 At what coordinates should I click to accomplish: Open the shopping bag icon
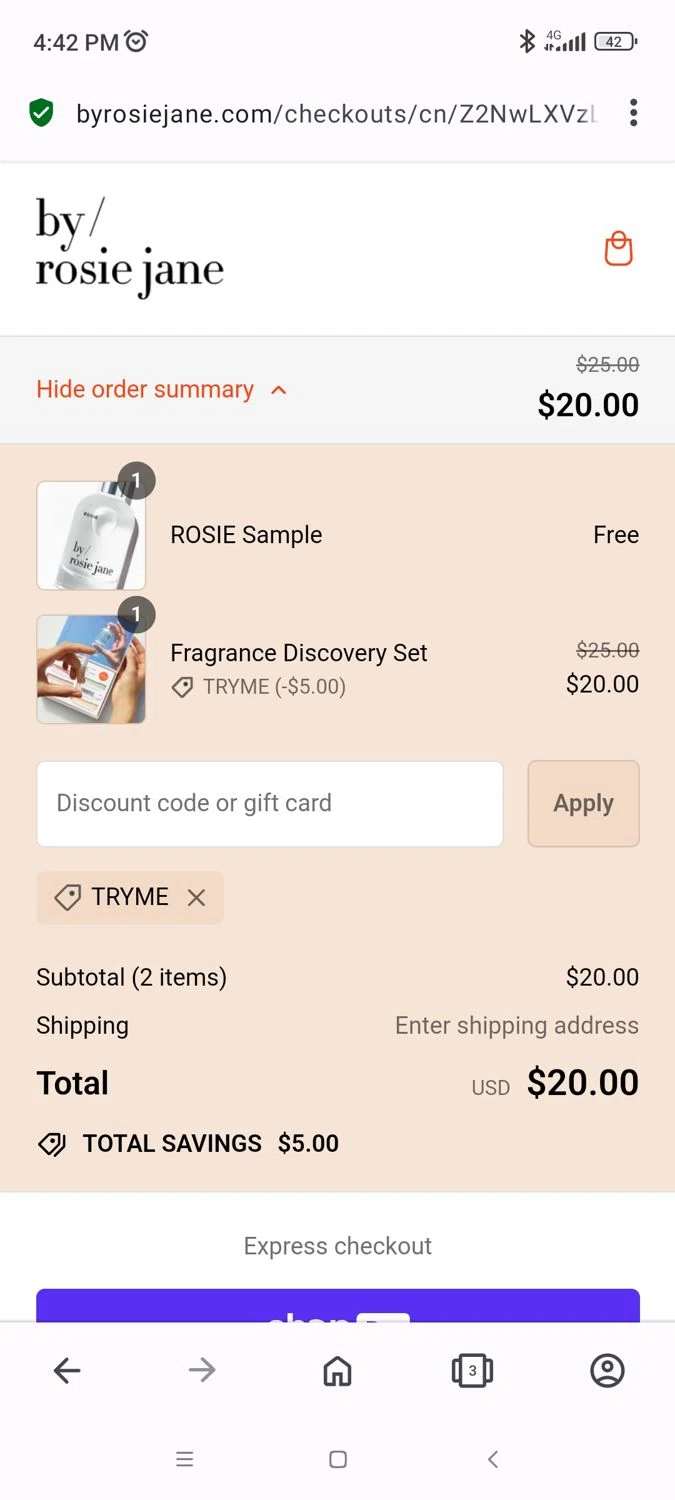tap(619, 249)
